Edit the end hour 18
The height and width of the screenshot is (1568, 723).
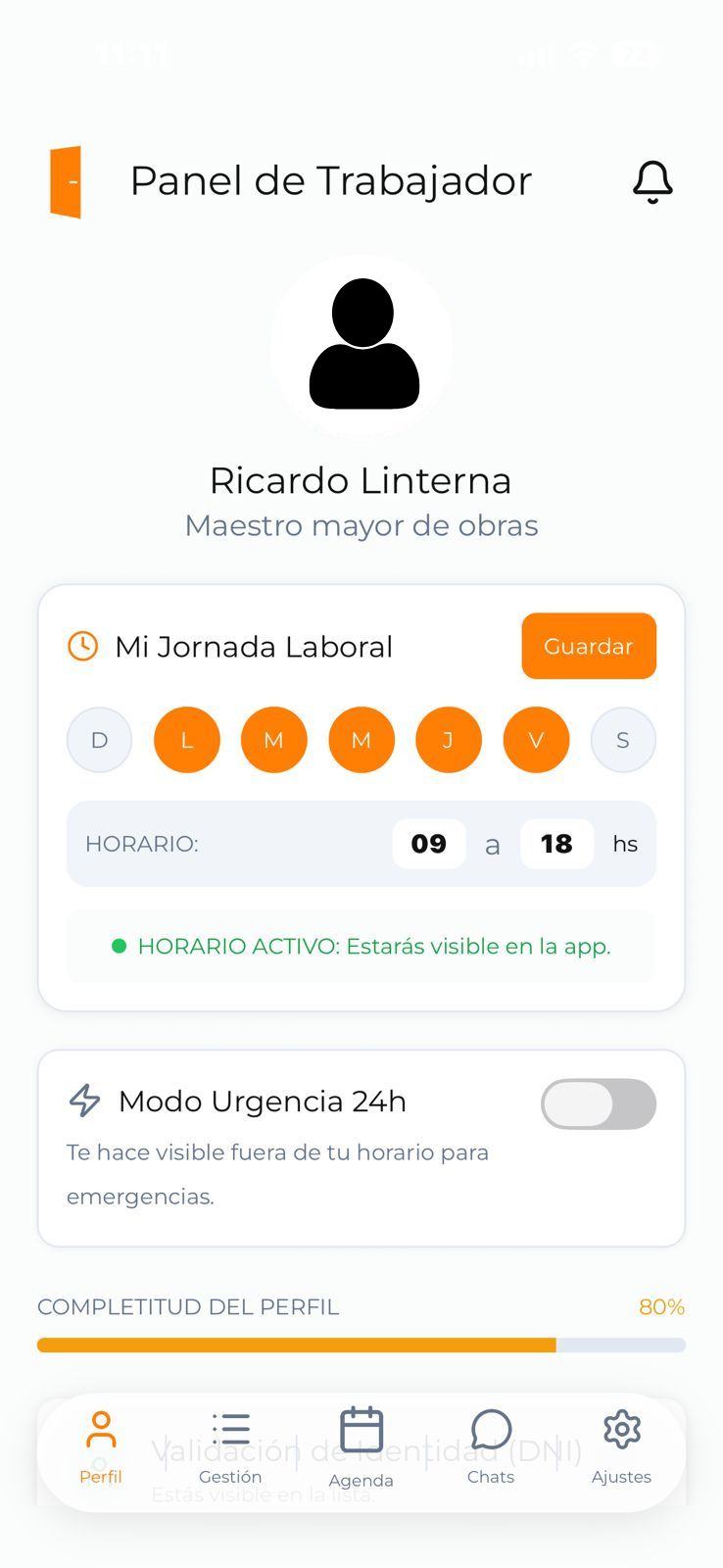click(x=556, y=844)
